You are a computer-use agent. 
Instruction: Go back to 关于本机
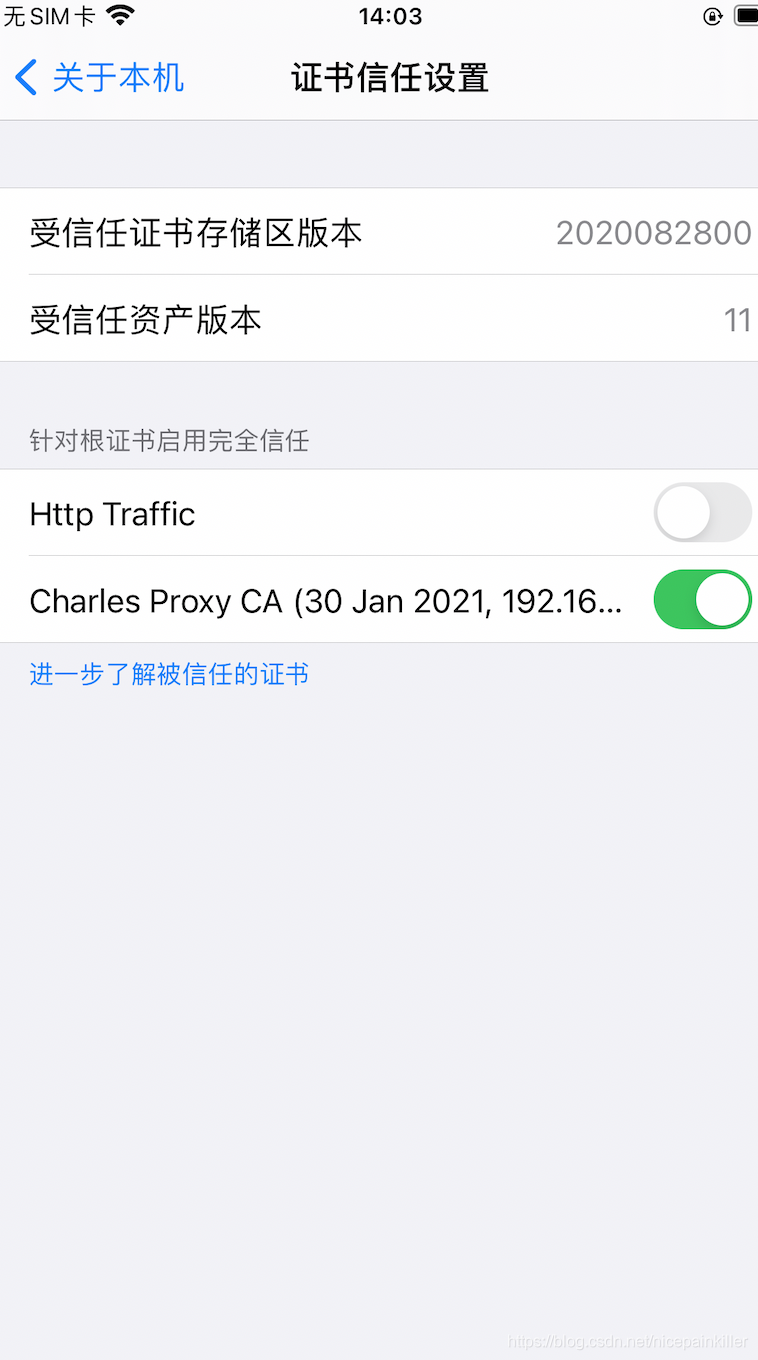coord(100,78)
